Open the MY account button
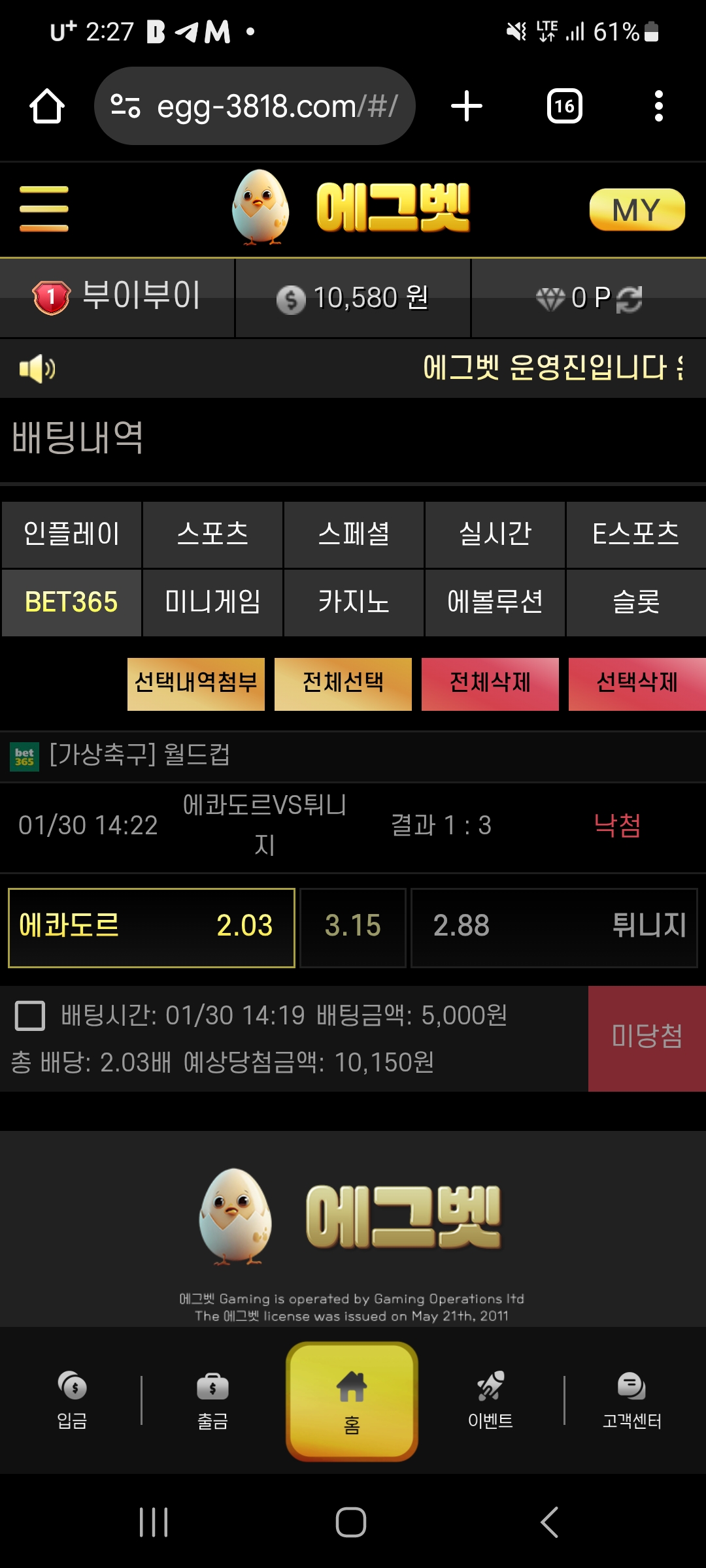 point(637,210)
